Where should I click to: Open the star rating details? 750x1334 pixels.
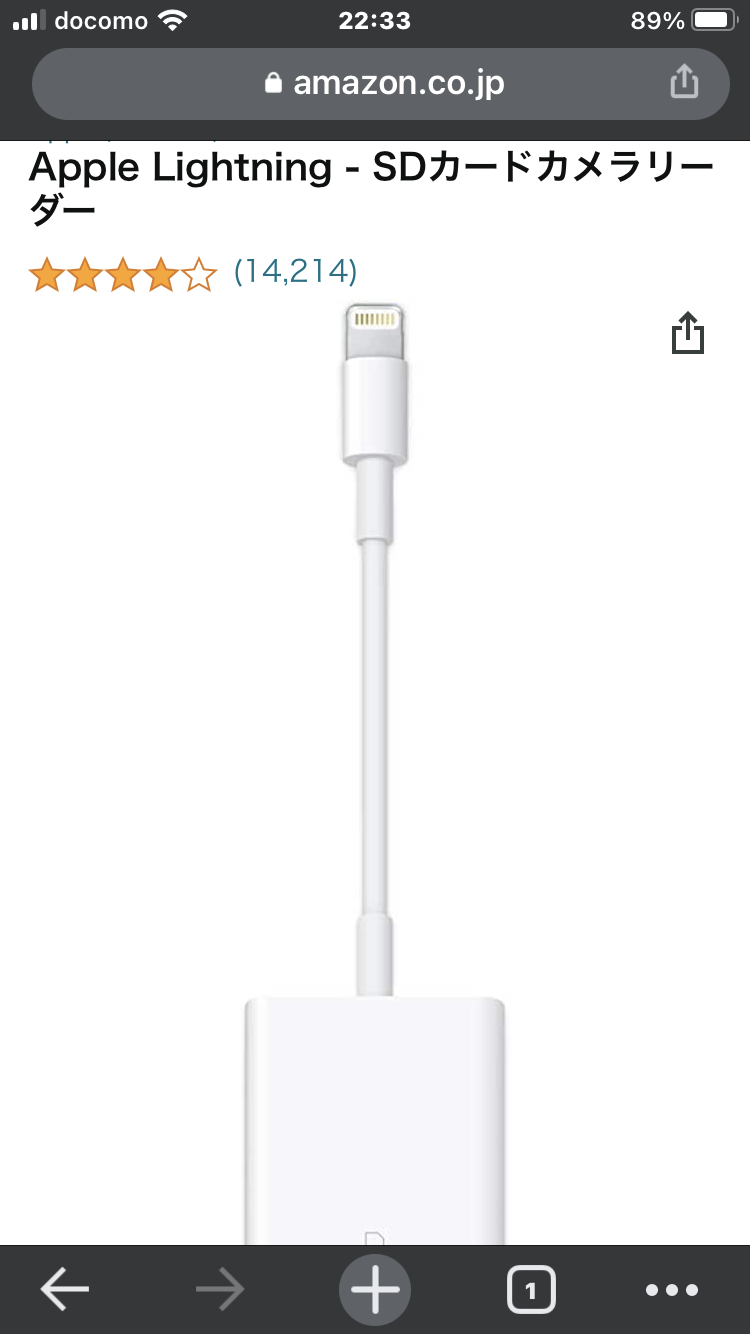123,273
